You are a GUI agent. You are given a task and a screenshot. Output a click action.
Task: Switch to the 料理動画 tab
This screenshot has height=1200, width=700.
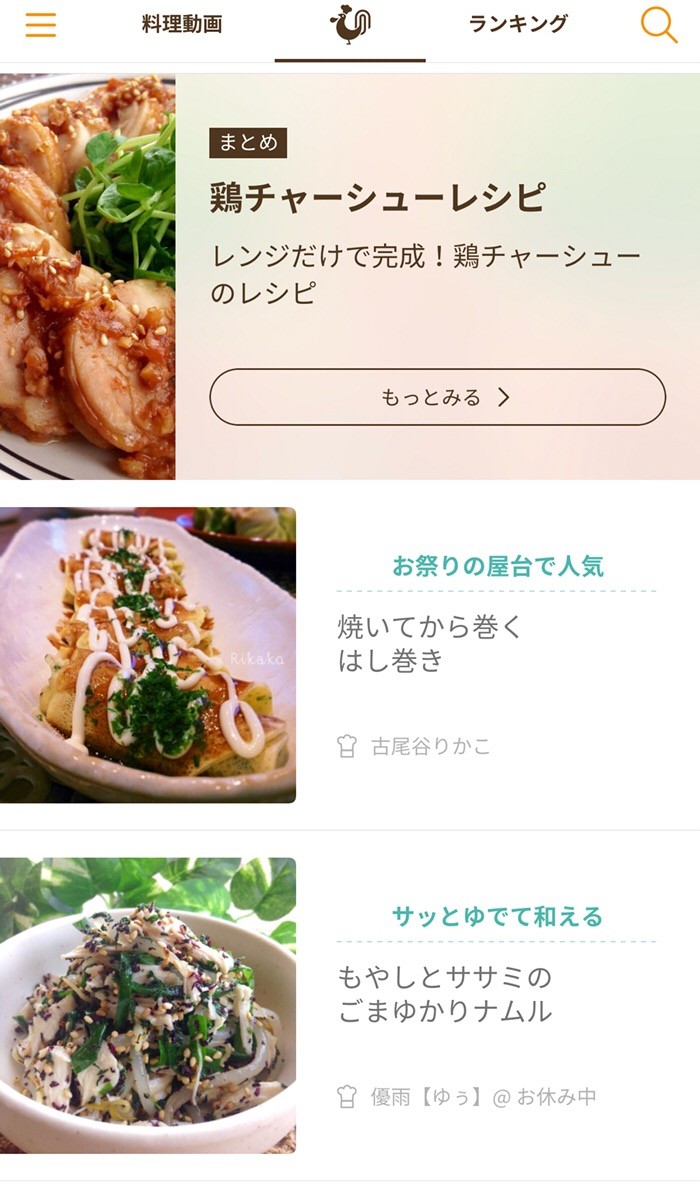(x=182, y=25)
